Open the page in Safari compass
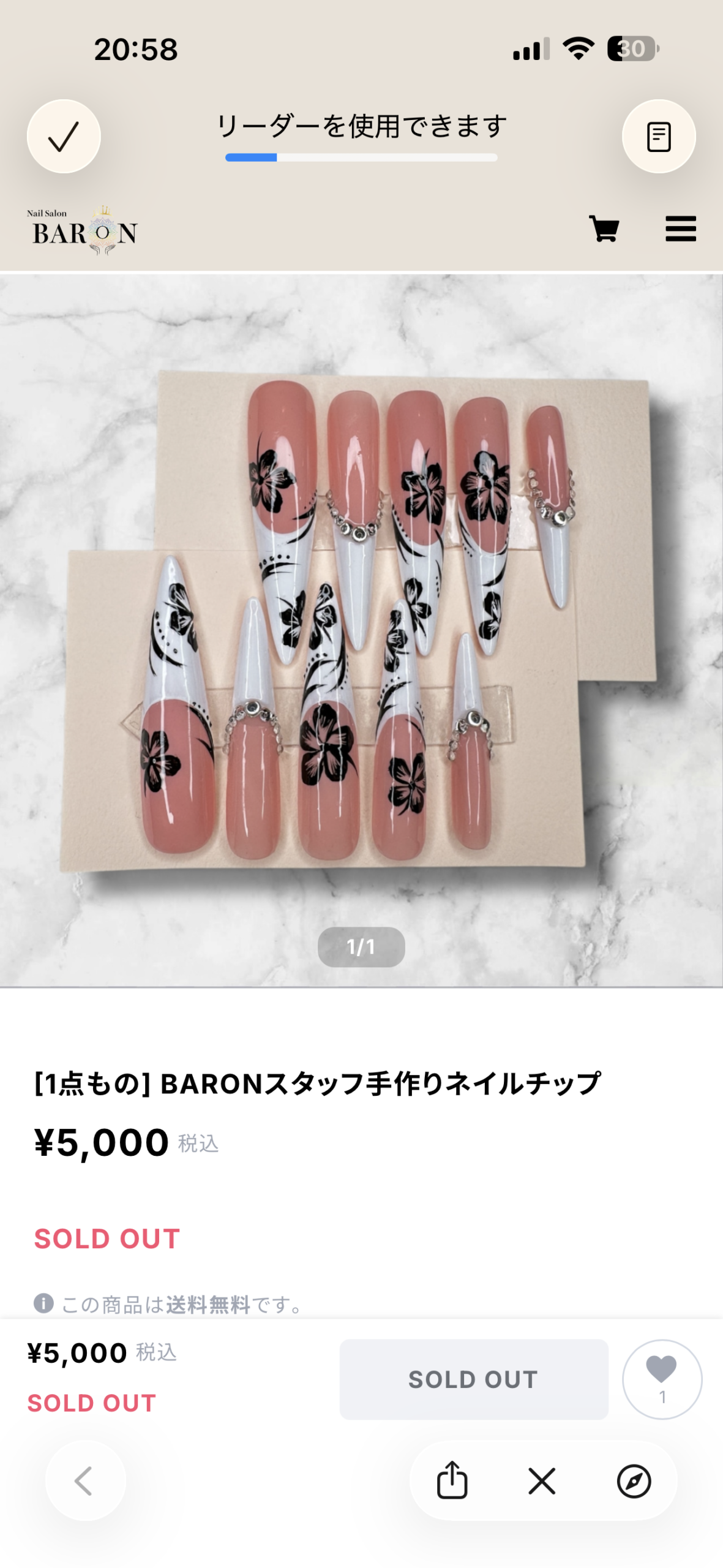Viewport: 723px width, 1568px height. point(634,1481)
